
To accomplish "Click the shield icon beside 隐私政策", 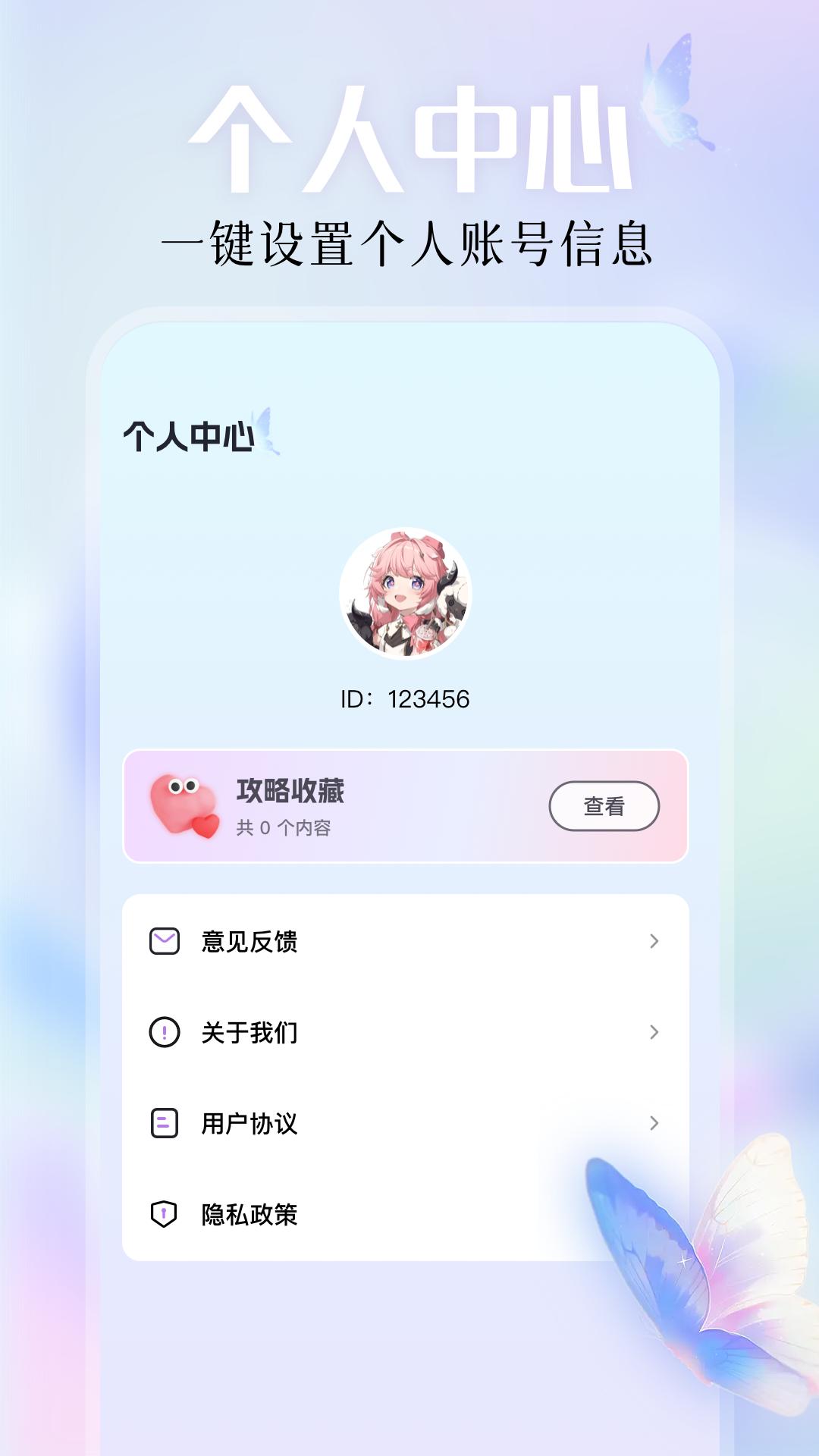I will 165,1215.
